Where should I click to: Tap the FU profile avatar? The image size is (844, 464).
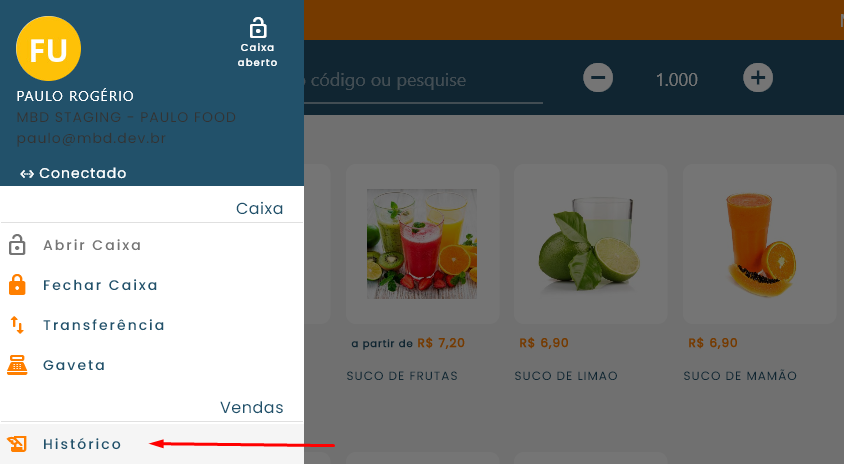[49, 49]
